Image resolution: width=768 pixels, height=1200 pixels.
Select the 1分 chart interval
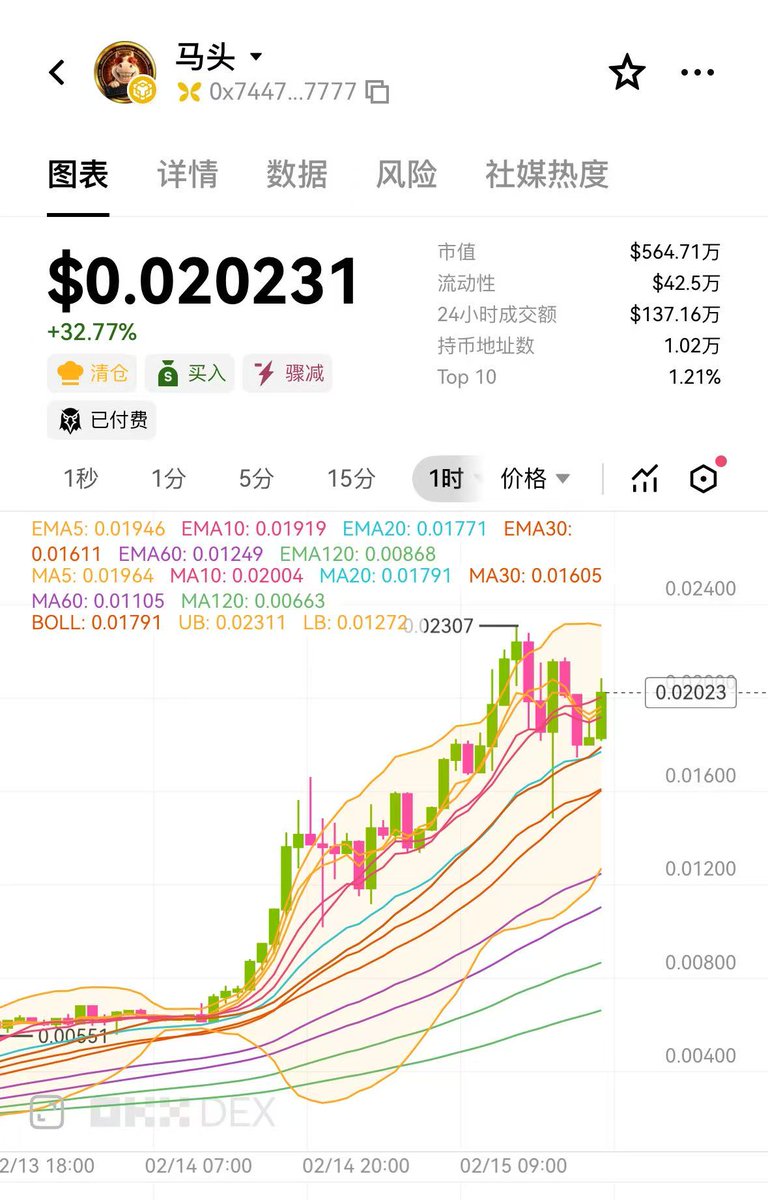[168, 479]
